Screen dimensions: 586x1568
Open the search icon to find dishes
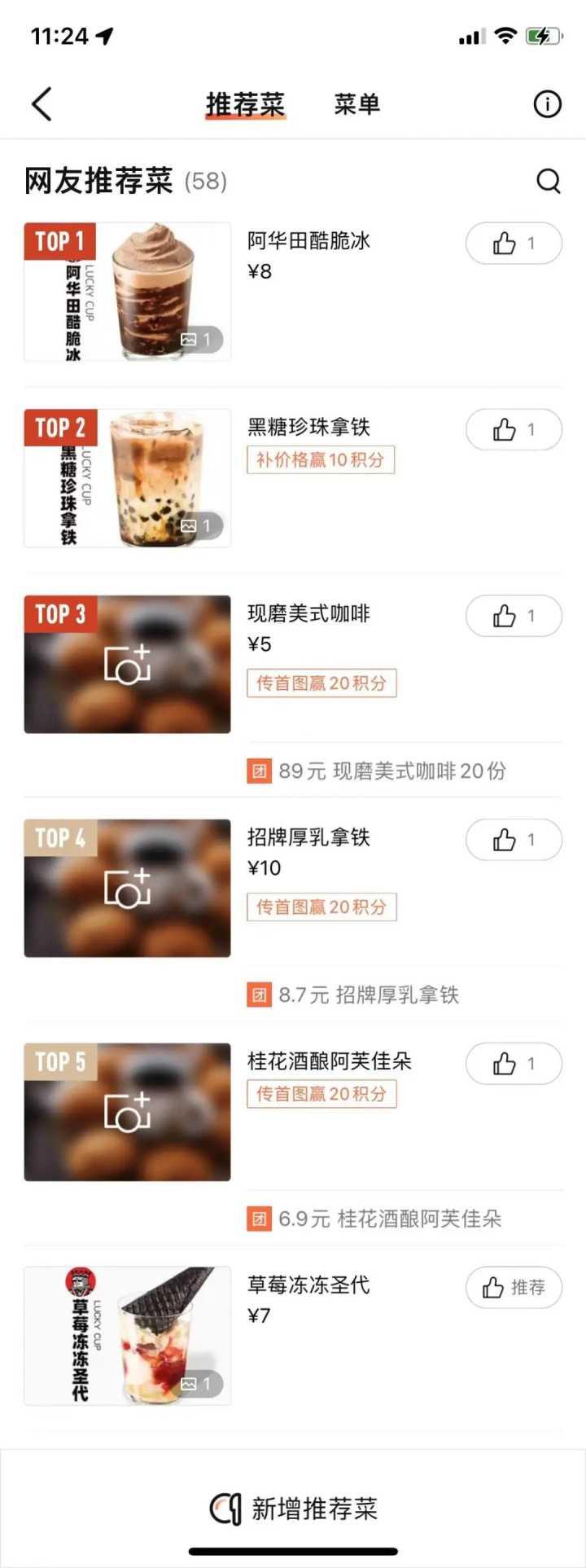546,182
